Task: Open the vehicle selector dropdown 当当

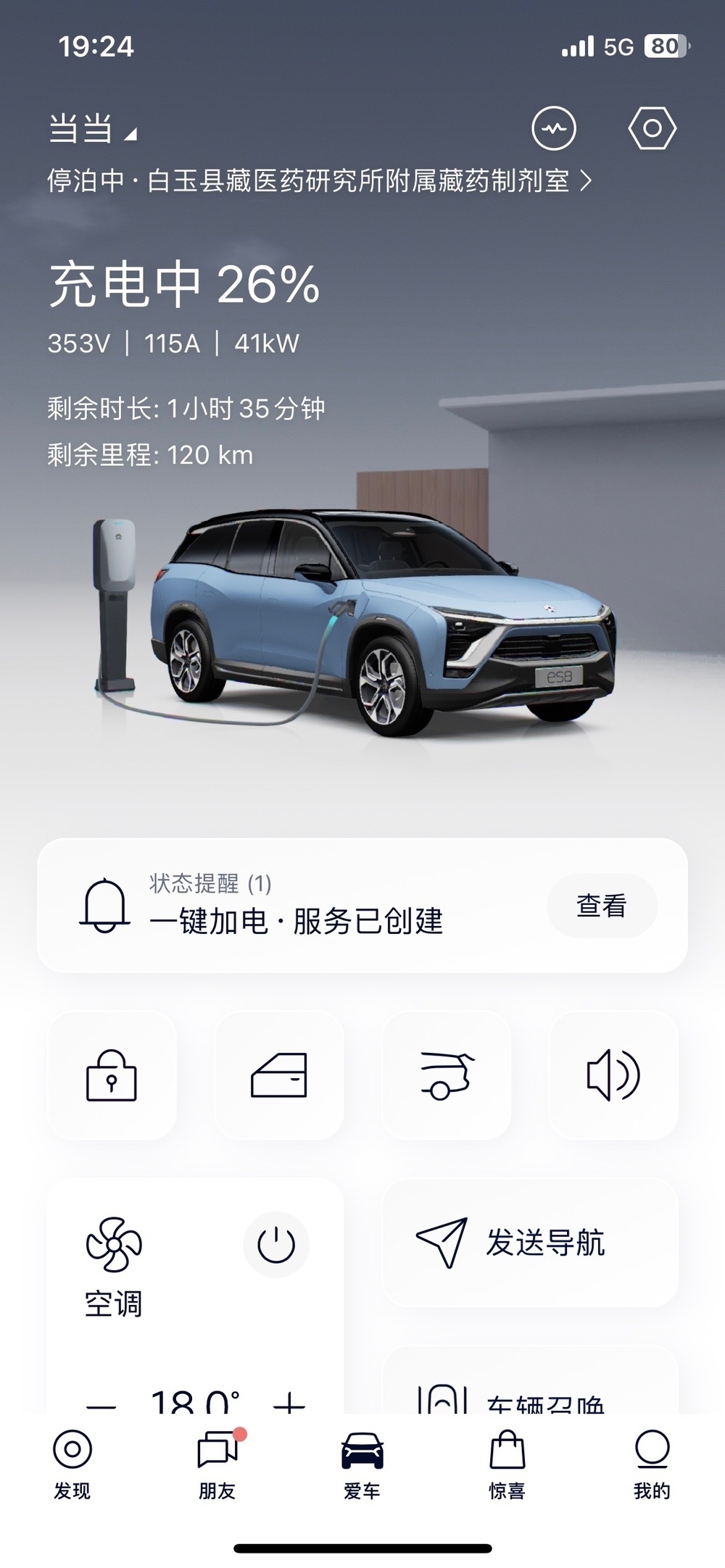Action: [92, 130]
